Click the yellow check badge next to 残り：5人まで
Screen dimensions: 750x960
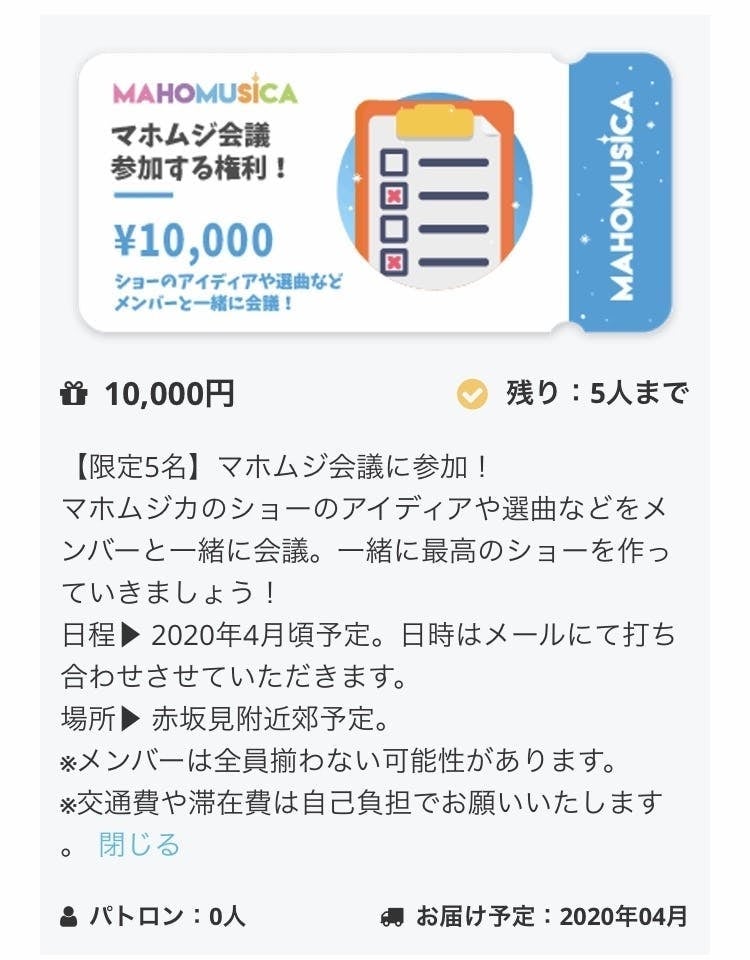[x=470, y=394]
